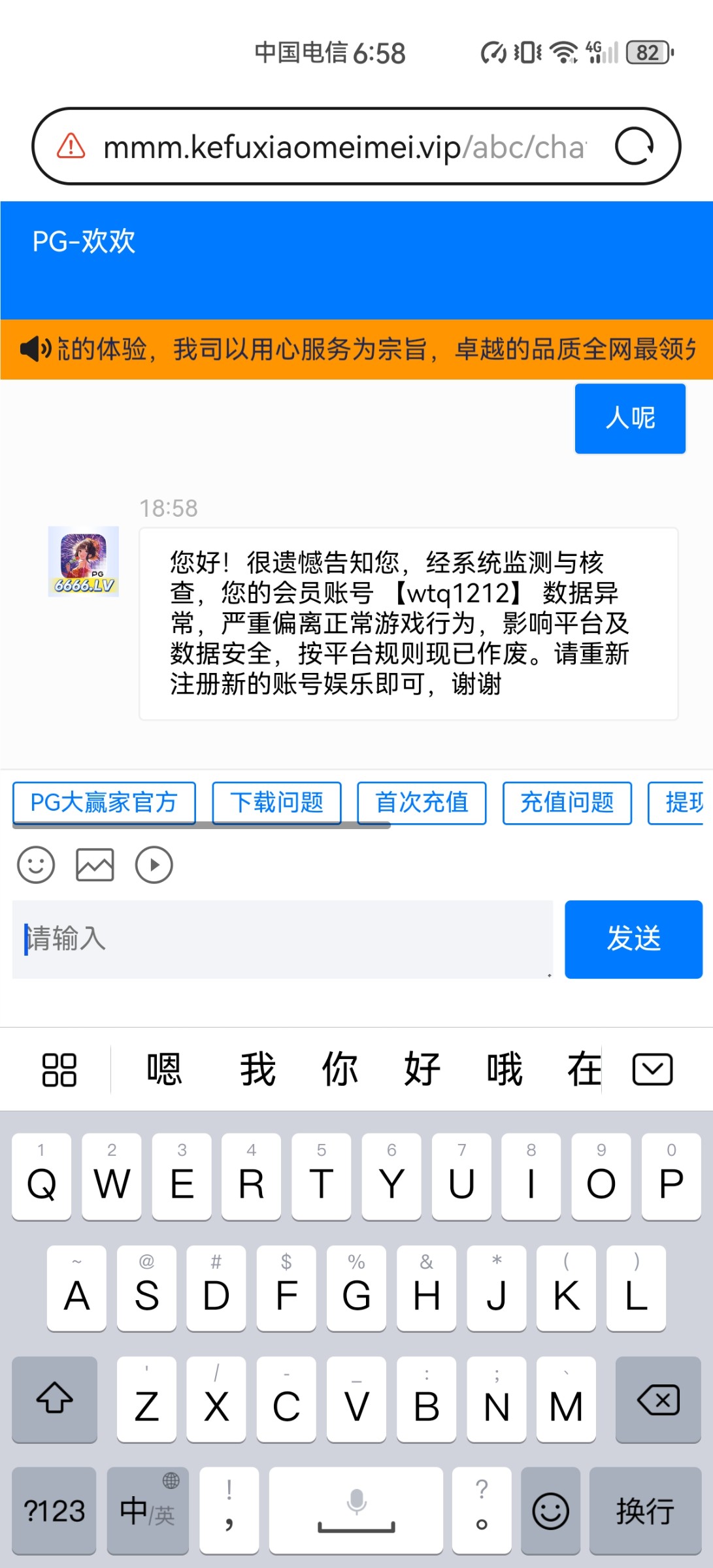The height and width of the screenshot is (1568, 713).
Task: Attach an image to the chat
Action: coord(95,865)
